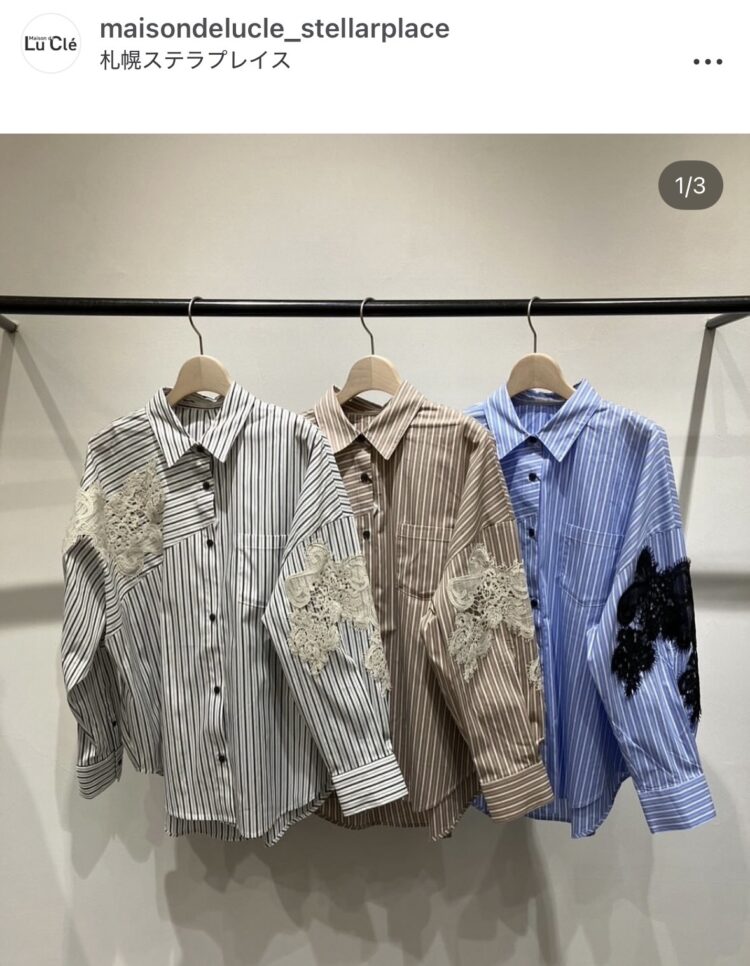Open the post's three-dot options menu
The image size is (750, 966).
707,61
